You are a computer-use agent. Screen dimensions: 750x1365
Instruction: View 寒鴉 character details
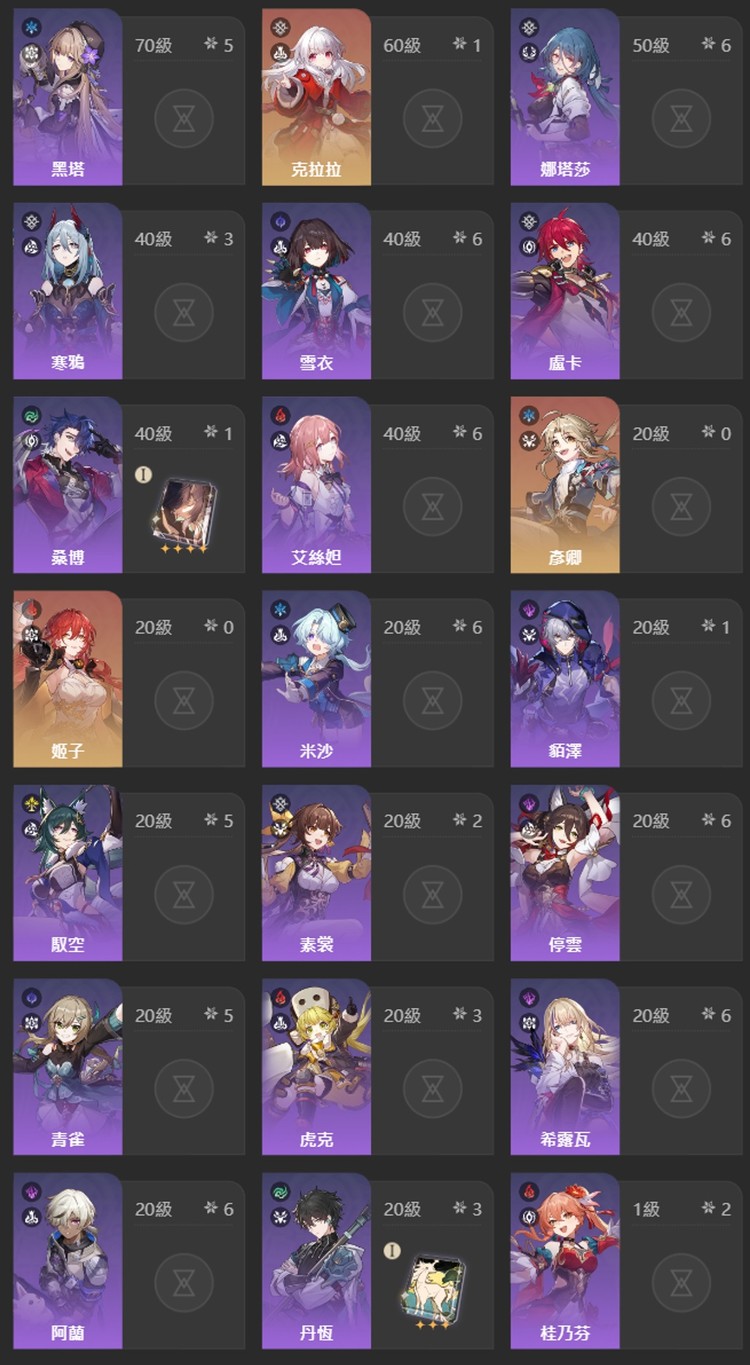pyautogui.click(x=68, y=291)
